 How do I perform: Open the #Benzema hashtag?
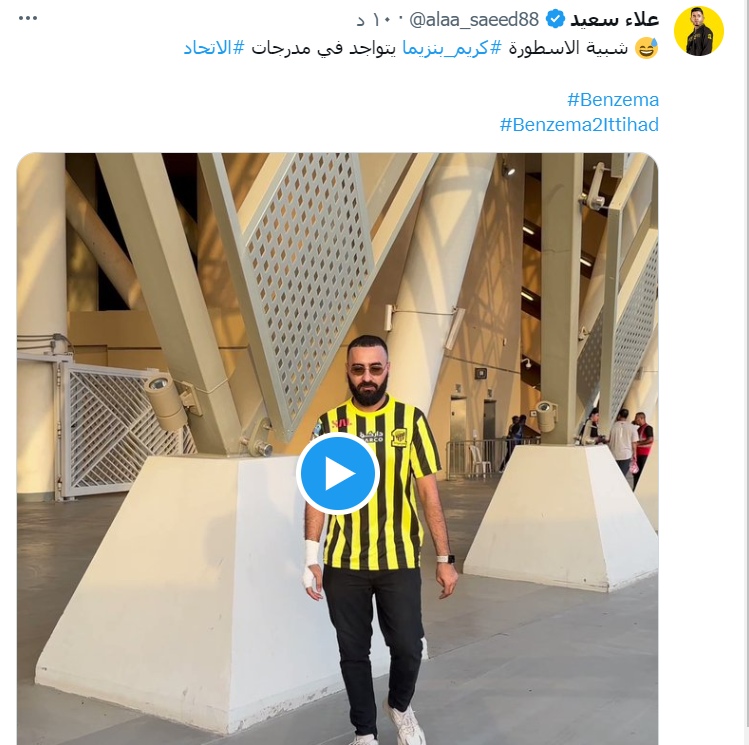click(x=613, y=100)
